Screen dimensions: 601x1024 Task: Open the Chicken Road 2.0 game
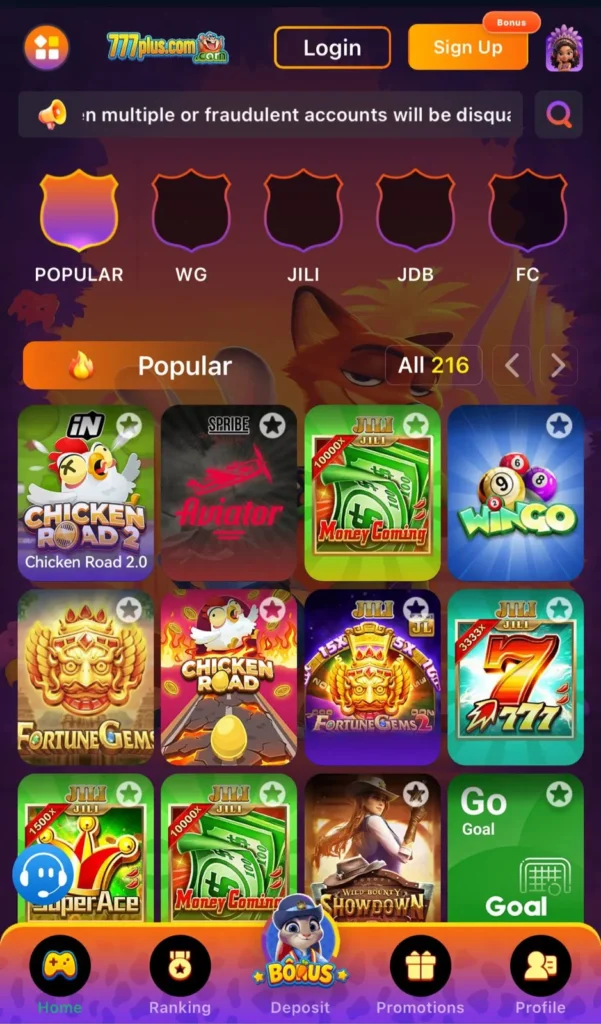(86, 492)
